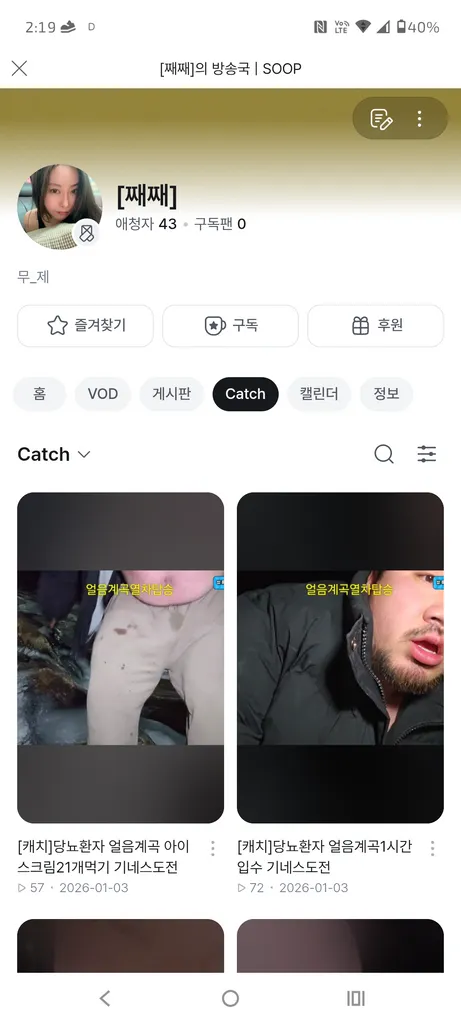The image size is (461, 1024).
Task: Open the filter settings icon
Action: pos(427,454)
